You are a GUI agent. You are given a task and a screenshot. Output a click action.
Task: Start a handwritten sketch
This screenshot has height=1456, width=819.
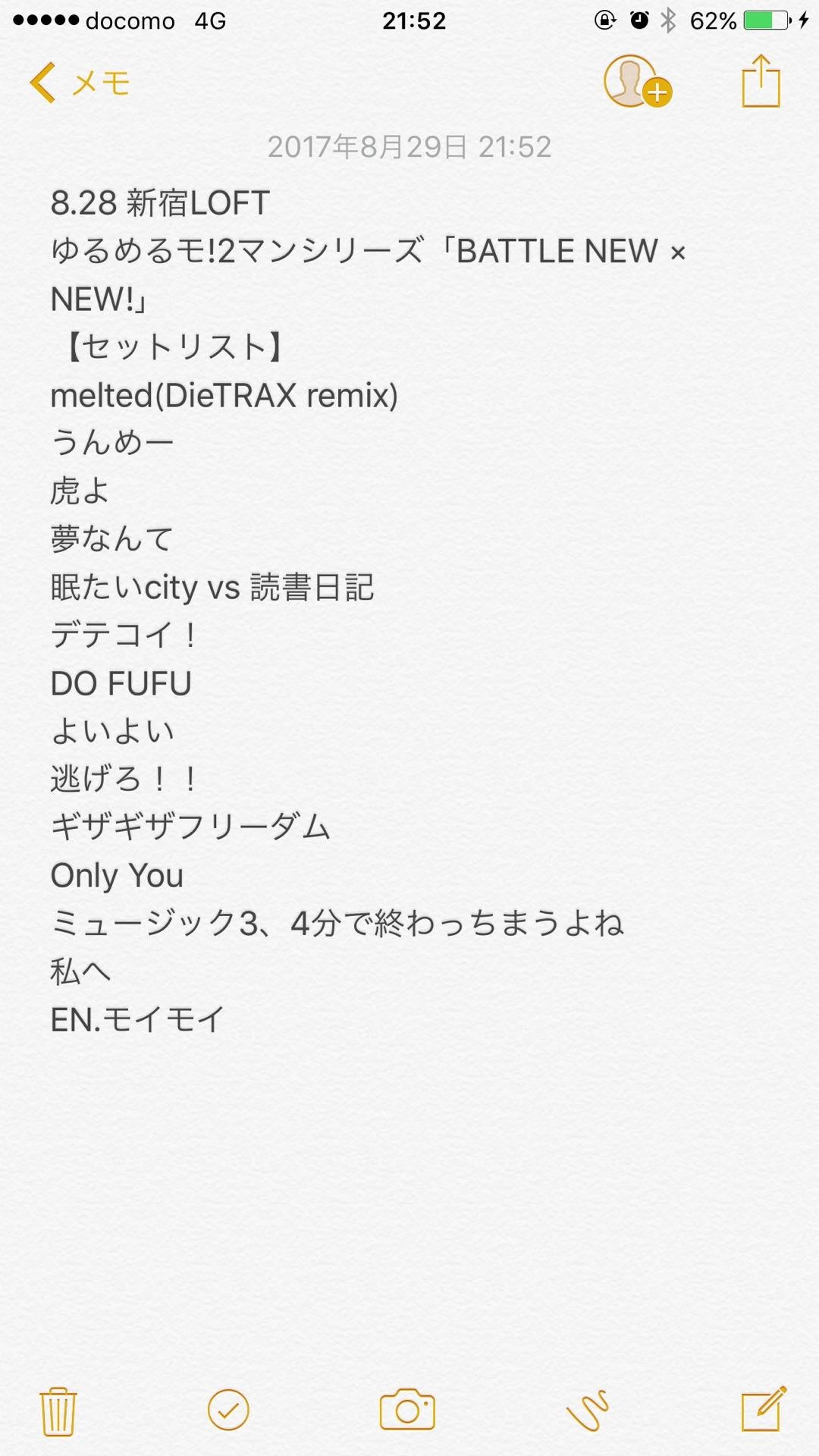pyautogui.click(x=587, y=1410)
